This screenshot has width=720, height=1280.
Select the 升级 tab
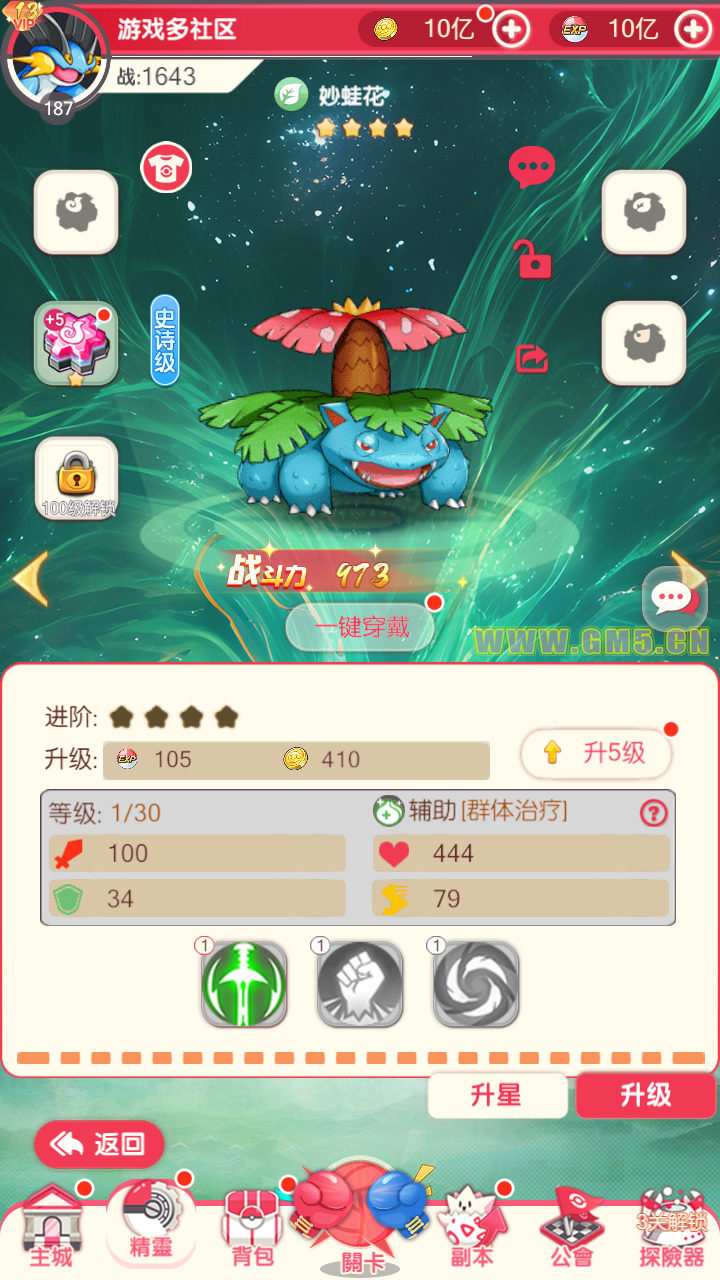pos(645,1095)
